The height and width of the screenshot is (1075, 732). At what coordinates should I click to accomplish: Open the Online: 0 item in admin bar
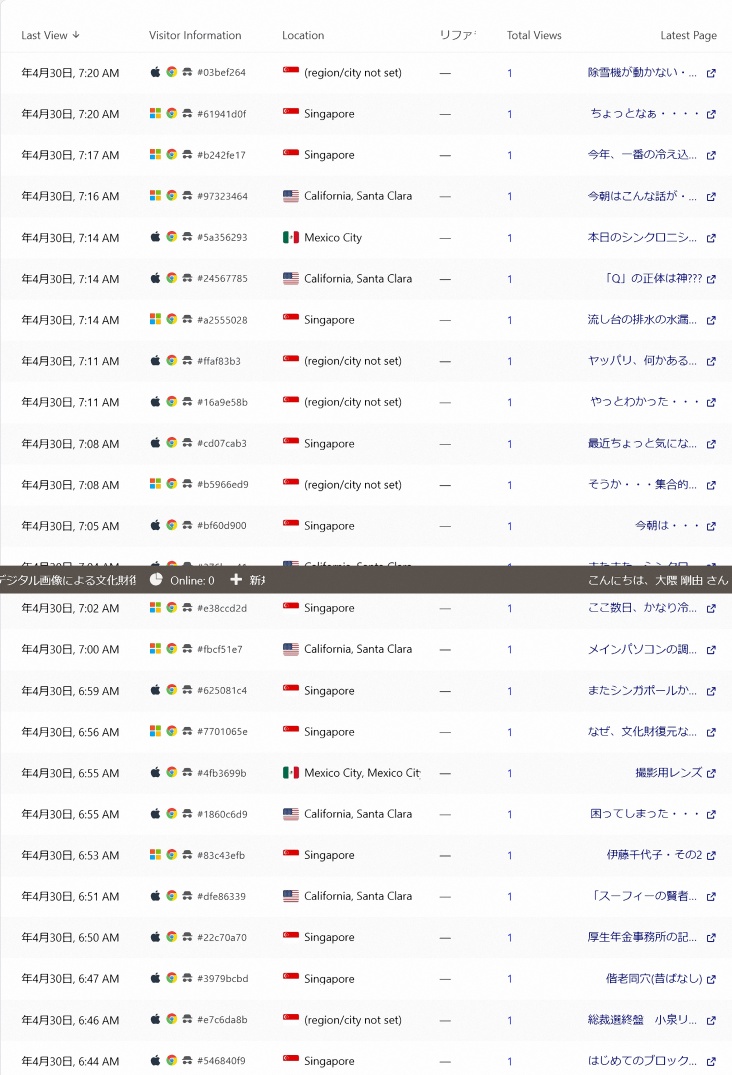coord(182,580)
